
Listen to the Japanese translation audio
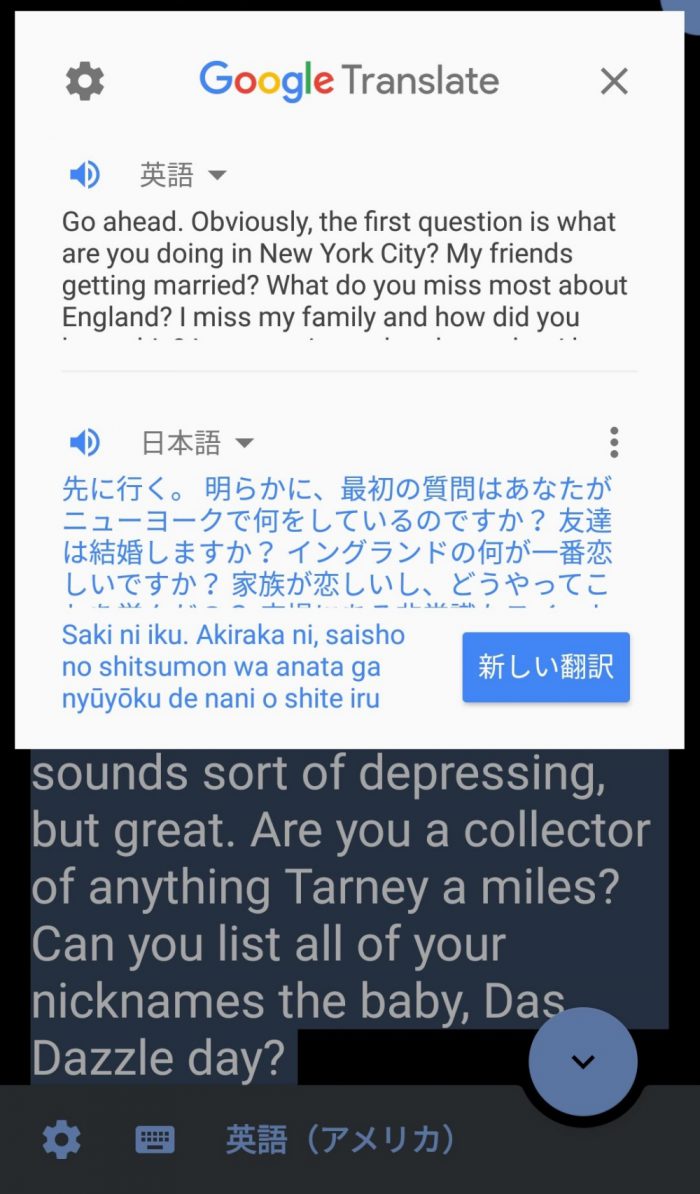(85, 442)
